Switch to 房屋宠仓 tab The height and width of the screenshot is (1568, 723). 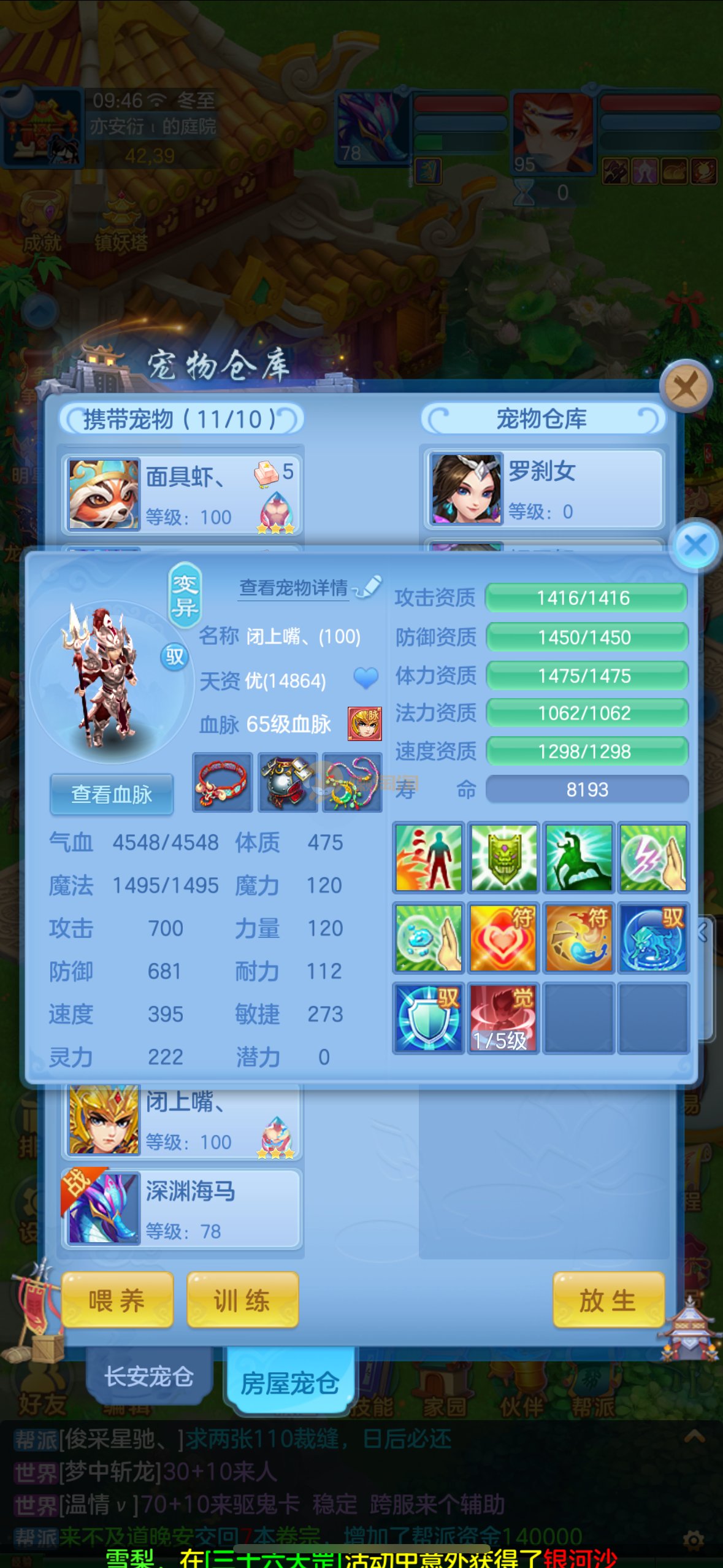click(x=290, y=1383)
